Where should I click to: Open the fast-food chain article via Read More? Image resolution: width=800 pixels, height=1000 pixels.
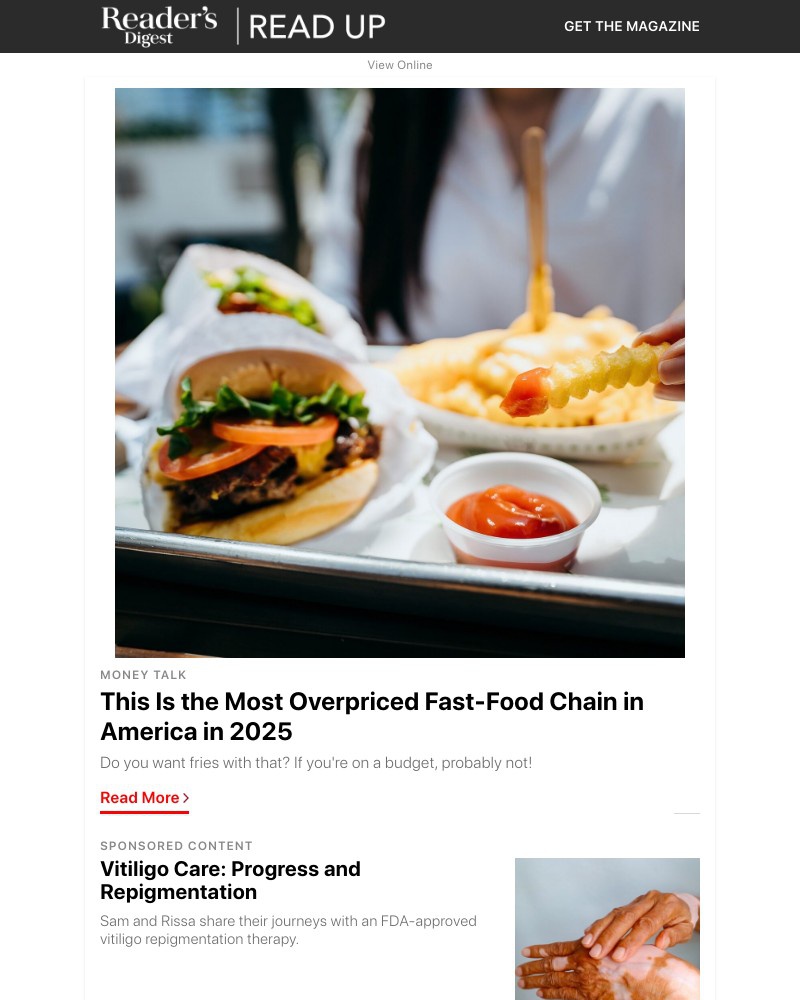(139, 797)
